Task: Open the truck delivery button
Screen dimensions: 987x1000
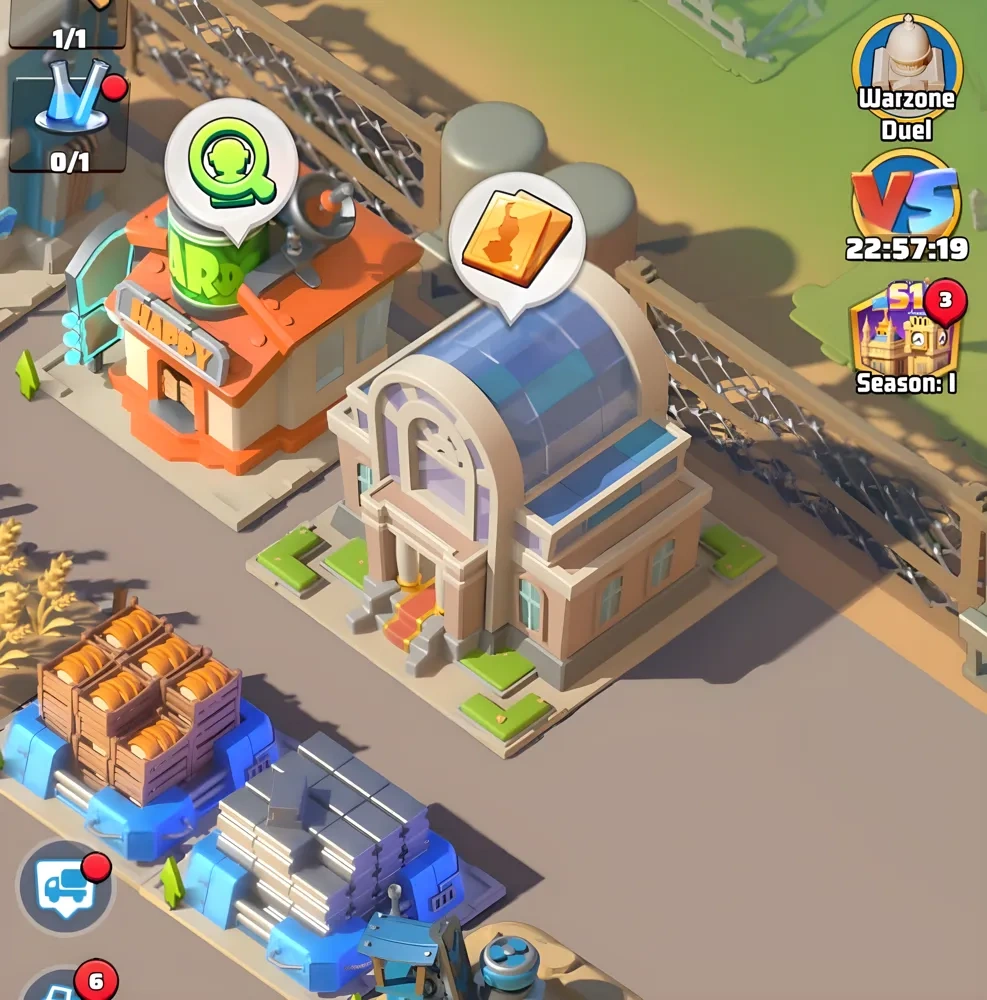Action: (x=64, y=887)
